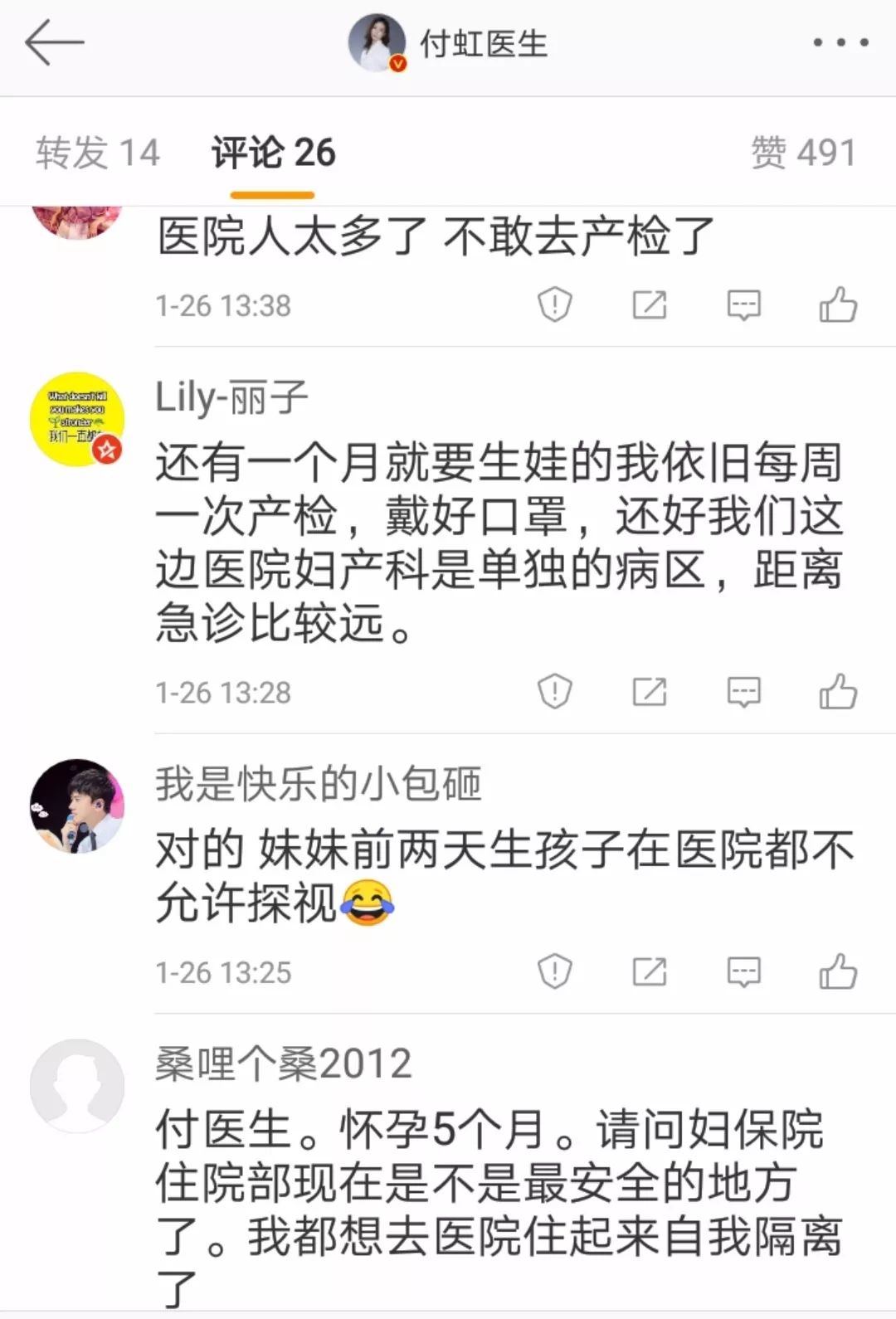Open Lily-丽子's profile by username
896x1319 pixels.
tap(231, 396)
